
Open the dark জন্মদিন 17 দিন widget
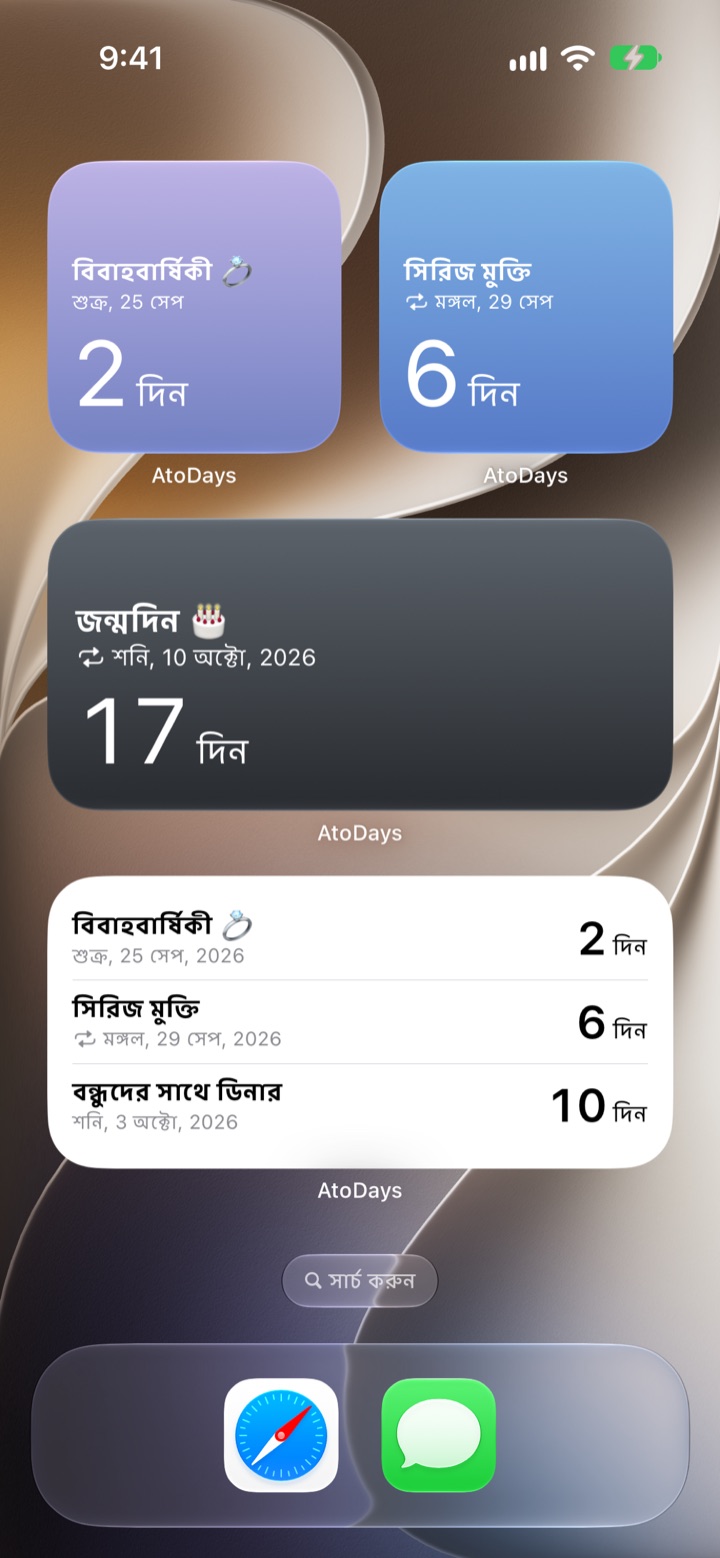coord(360,664)
